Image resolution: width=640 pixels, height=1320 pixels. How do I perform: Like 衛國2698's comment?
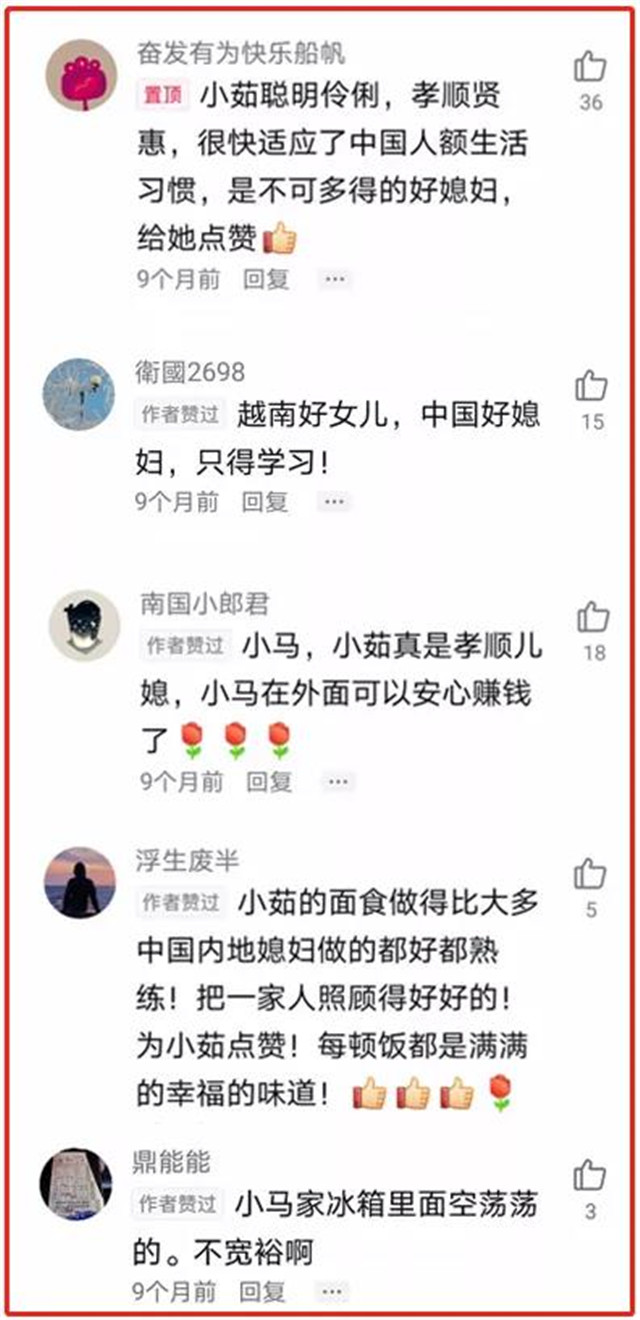[591, 386]
